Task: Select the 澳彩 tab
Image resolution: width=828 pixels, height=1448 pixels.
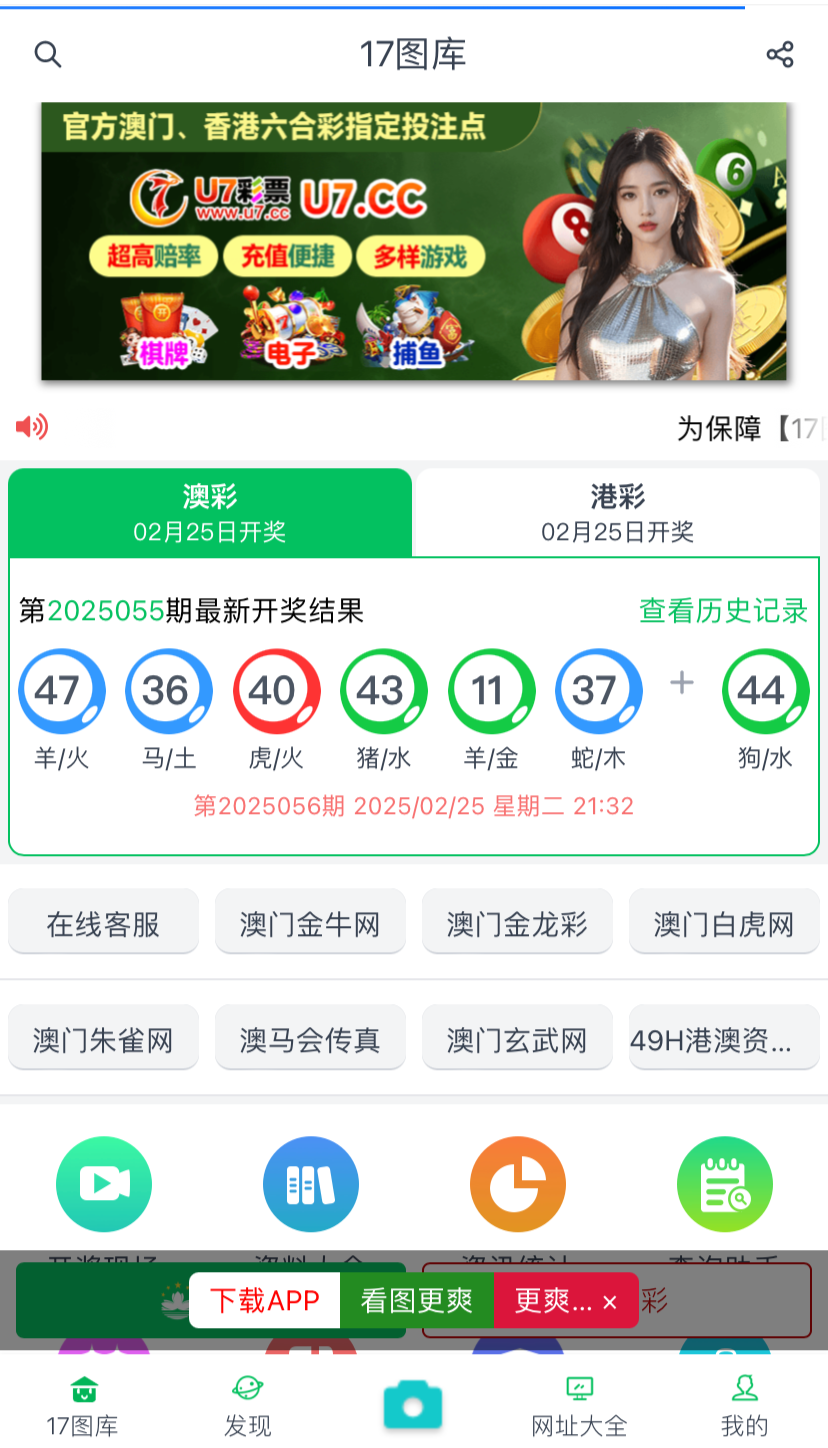Action: point(210,512)
